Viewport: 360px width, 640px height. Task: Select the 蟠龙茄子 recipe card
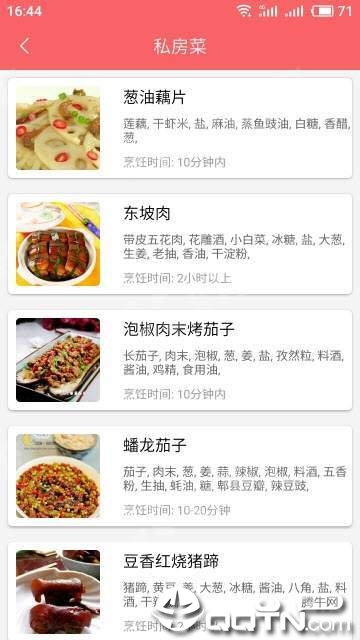[180, 476]
